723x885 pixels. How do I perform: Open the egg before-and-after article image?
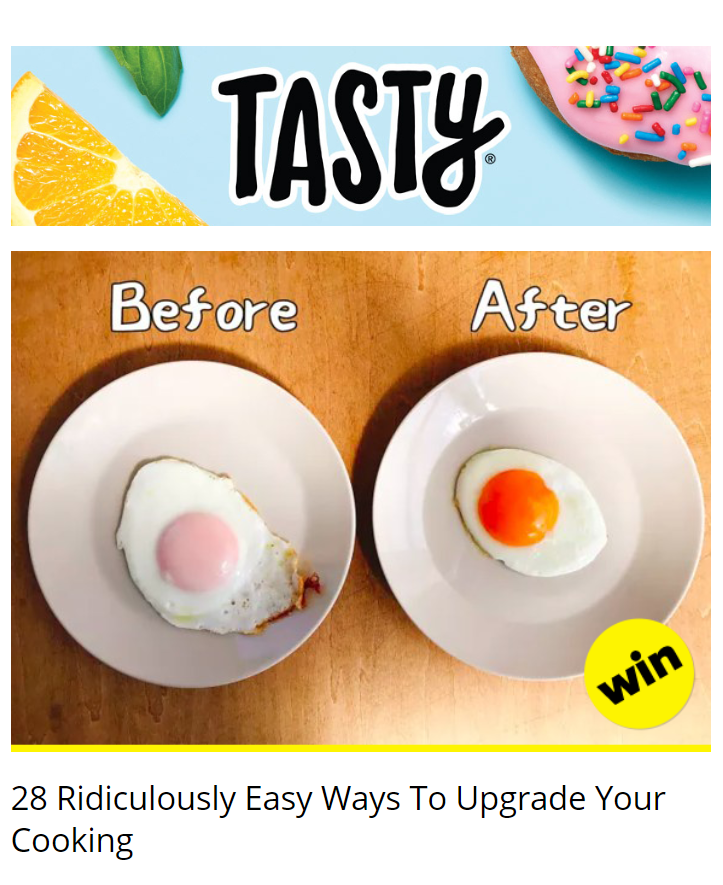(360, 497)
